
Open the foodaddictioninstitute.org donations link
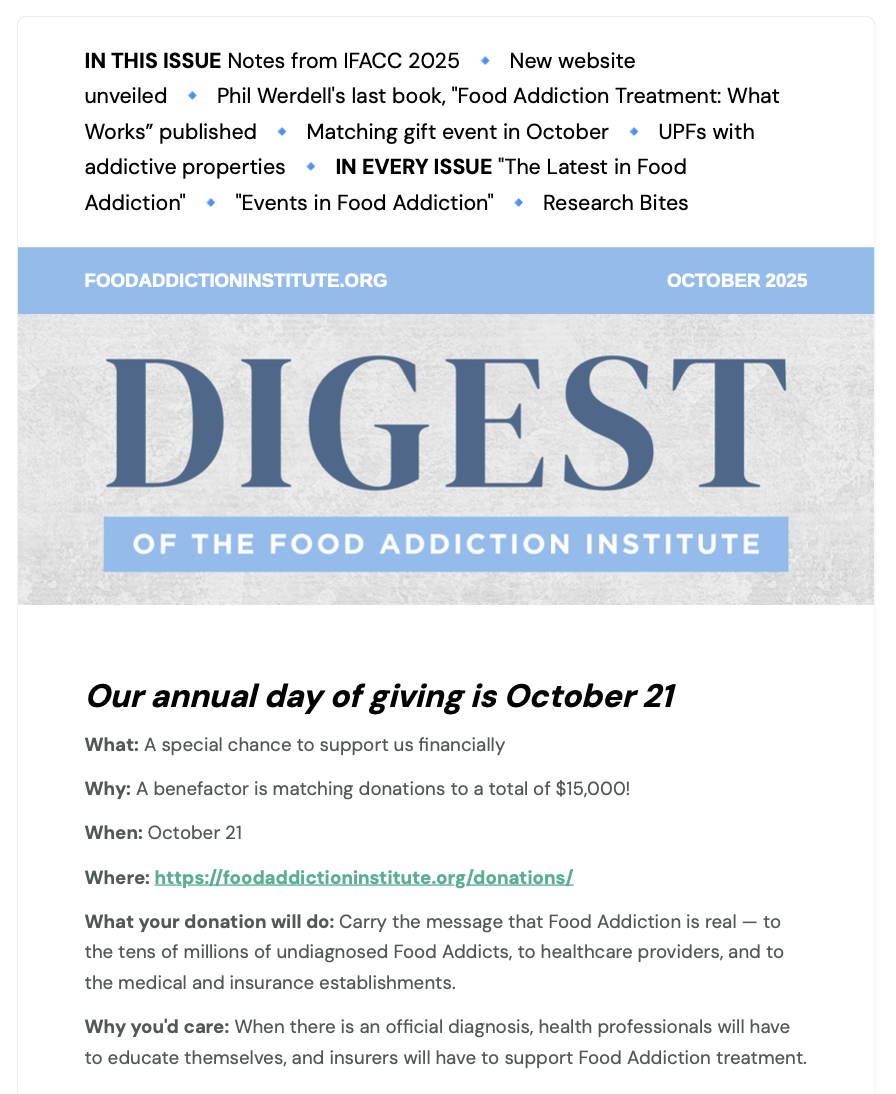(363, 878)
